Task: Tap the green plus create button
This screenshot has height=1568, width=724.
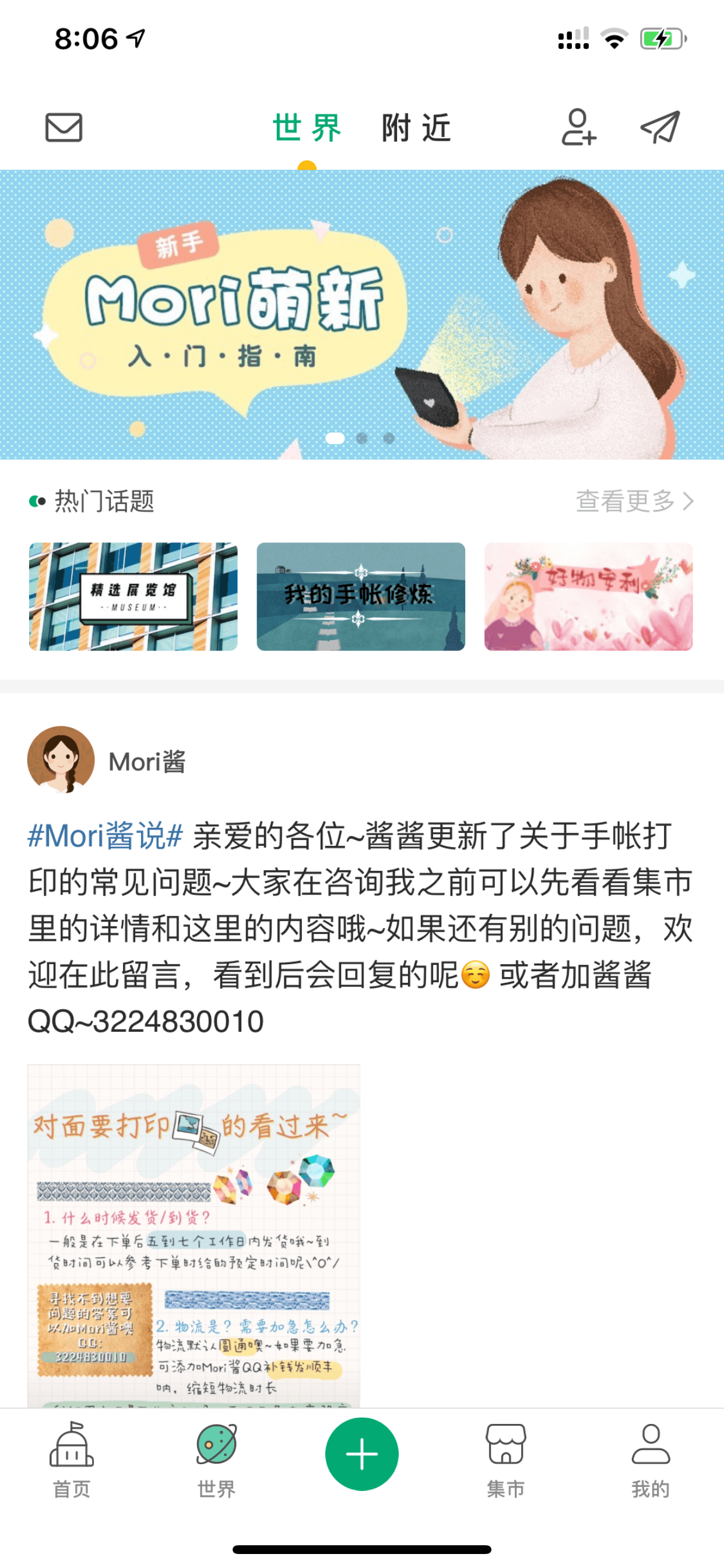Action: 362,1454
